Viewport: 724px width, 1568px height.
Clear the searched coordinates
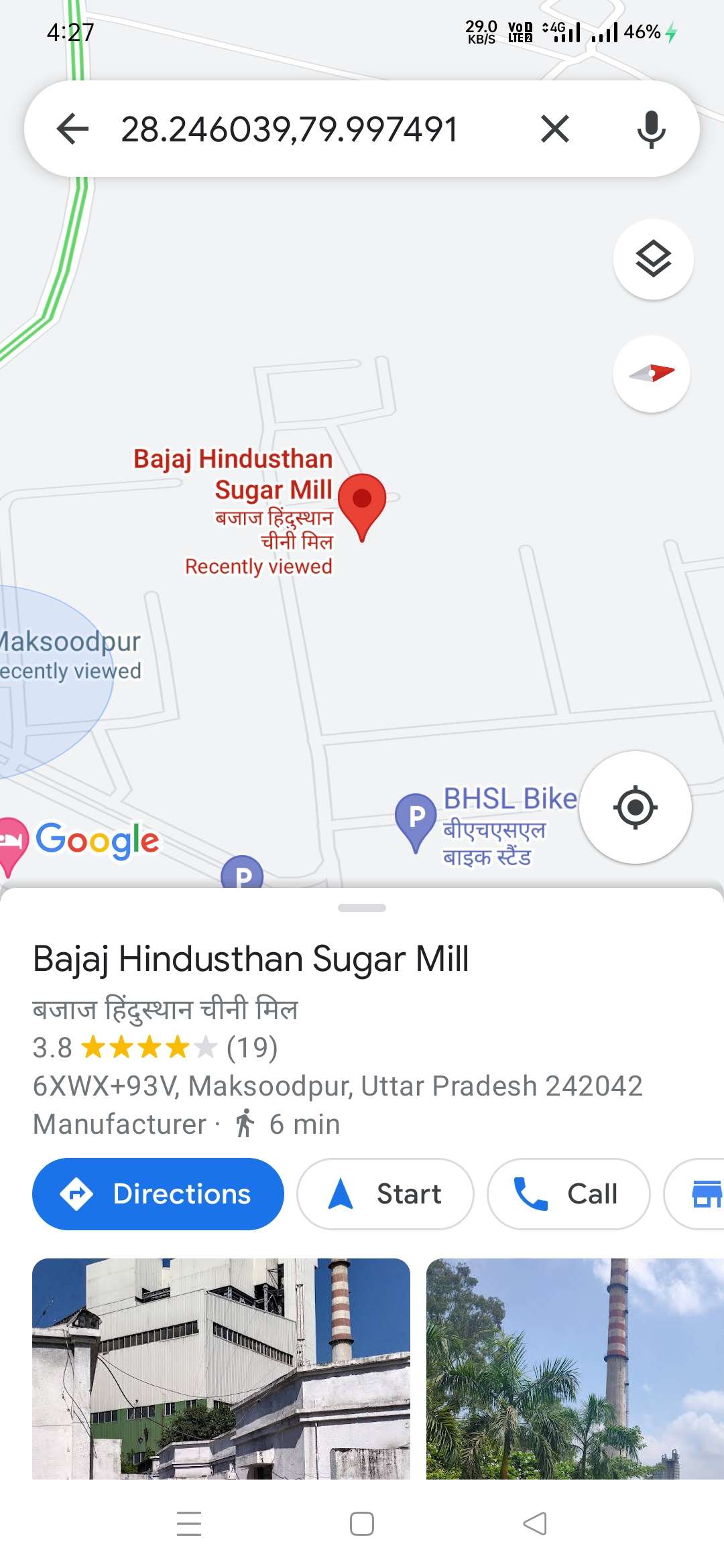(554, 129)
